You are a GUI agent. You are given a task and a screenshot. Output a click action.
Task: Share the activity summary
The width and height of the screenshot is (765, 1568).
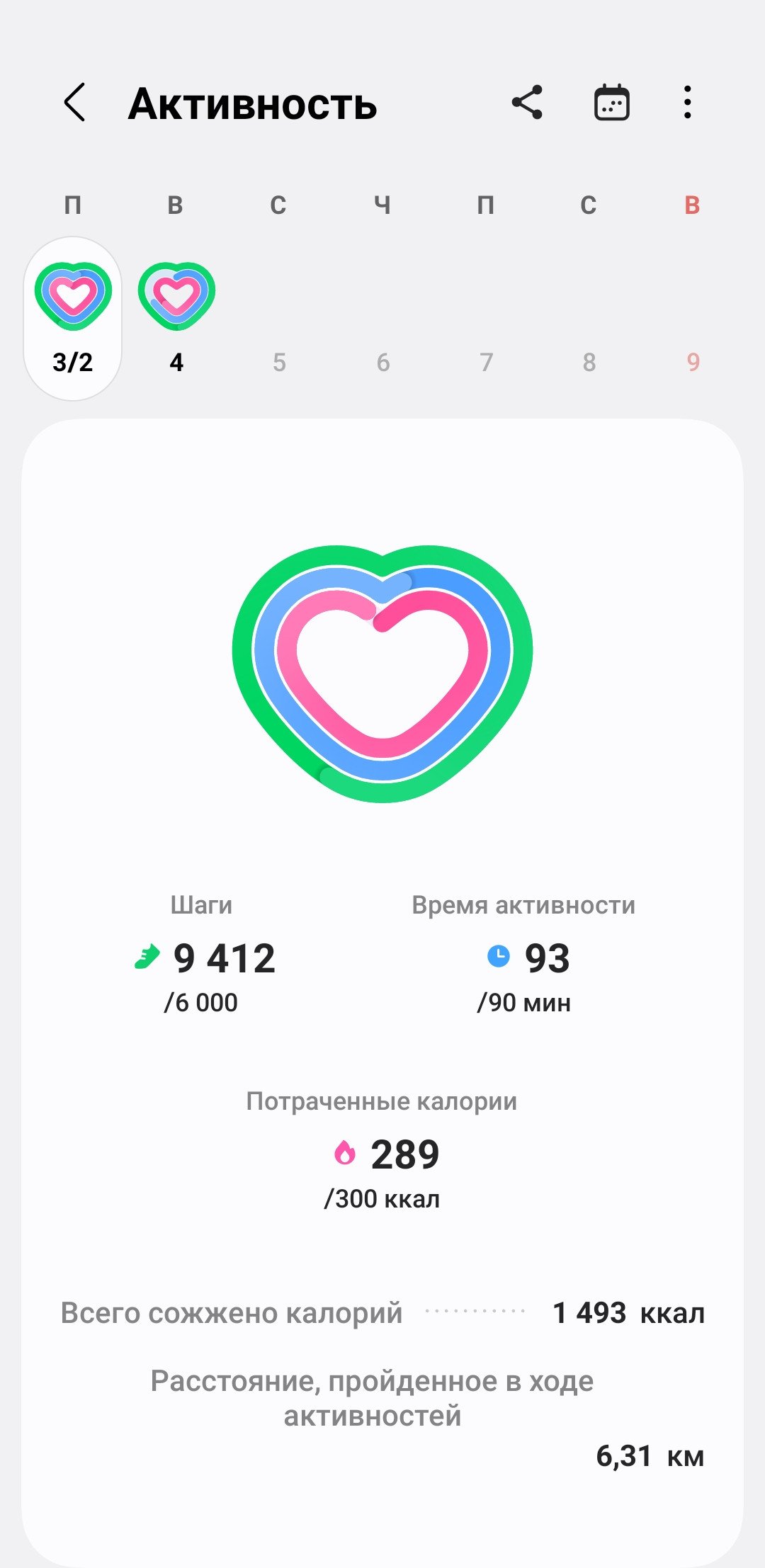click(x=527, y=103)
